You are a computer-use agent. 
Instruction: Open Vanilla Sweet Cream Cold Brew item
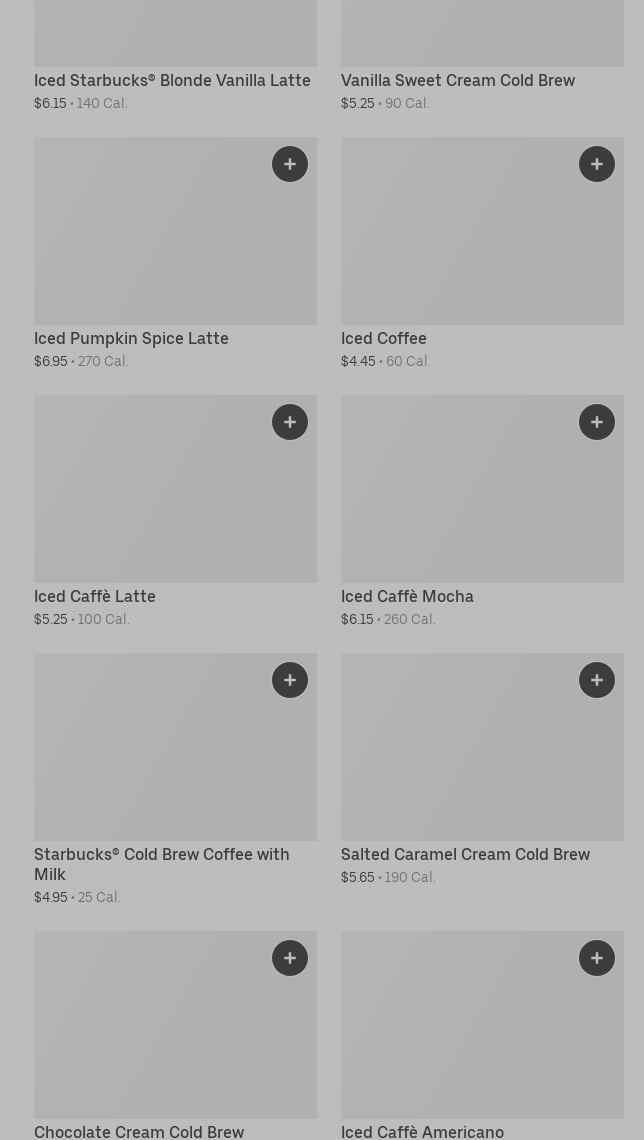coord(458,80)
